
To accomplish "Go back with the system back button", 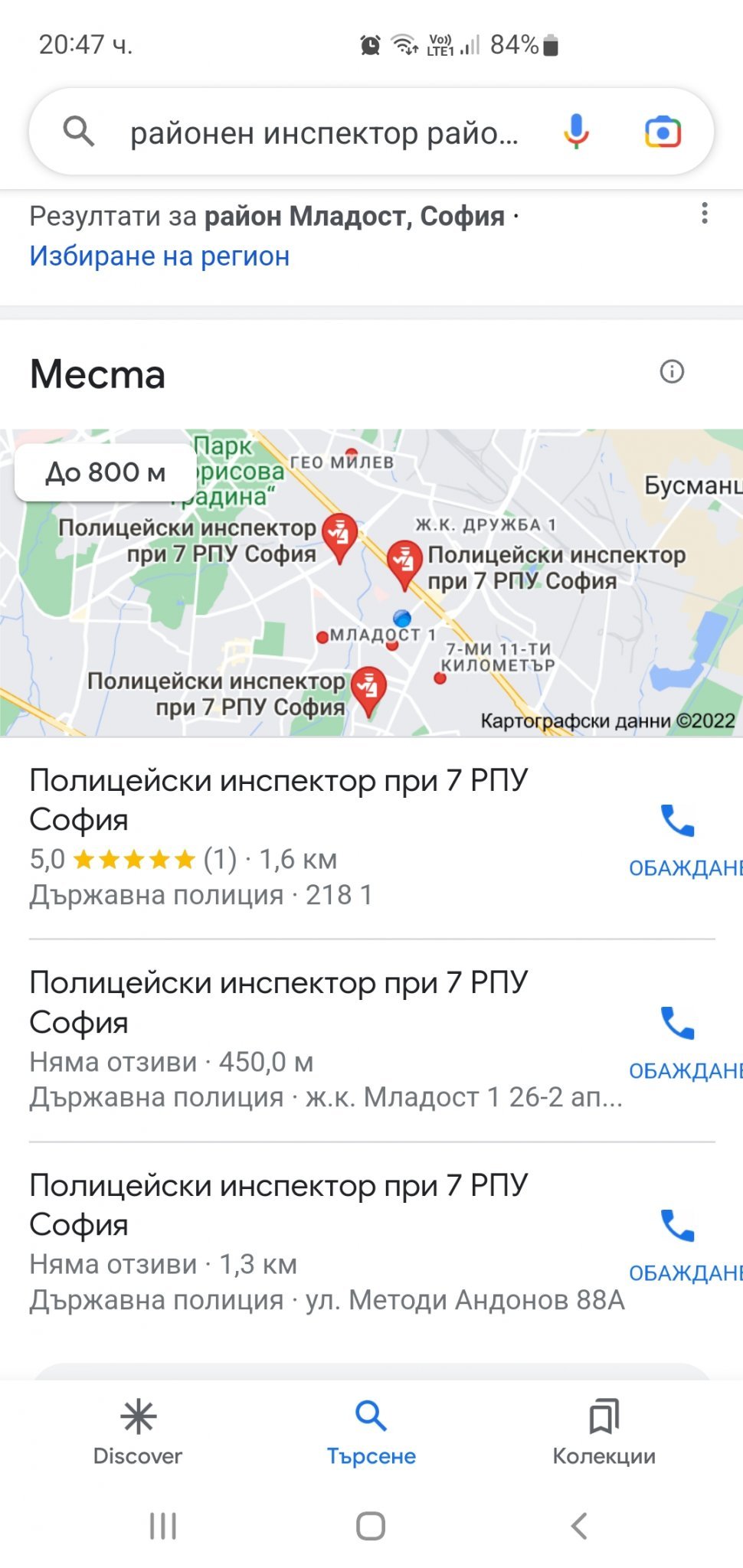I will coord(579,1525).
